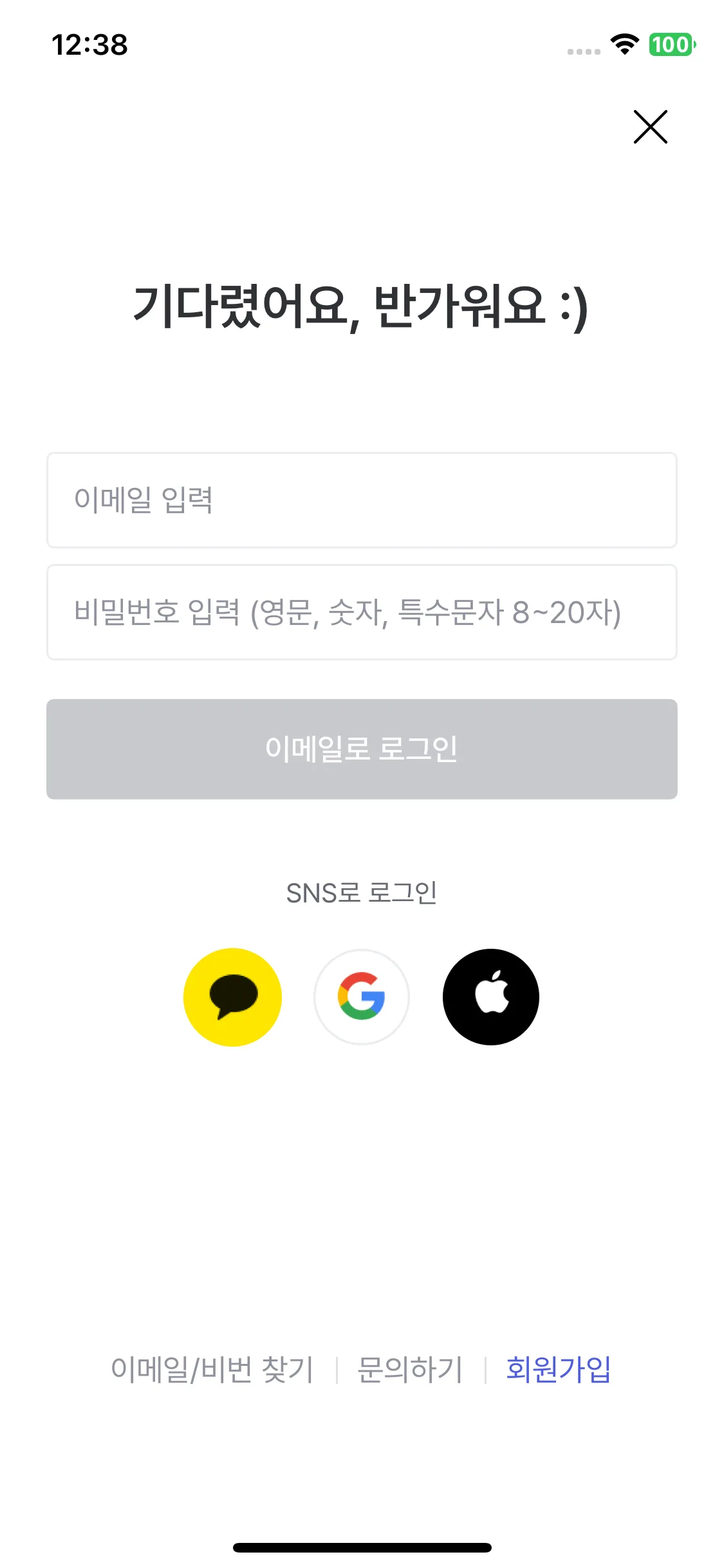Log in with KakaoTalk
724x1568 pixels.
coord(232,997)
